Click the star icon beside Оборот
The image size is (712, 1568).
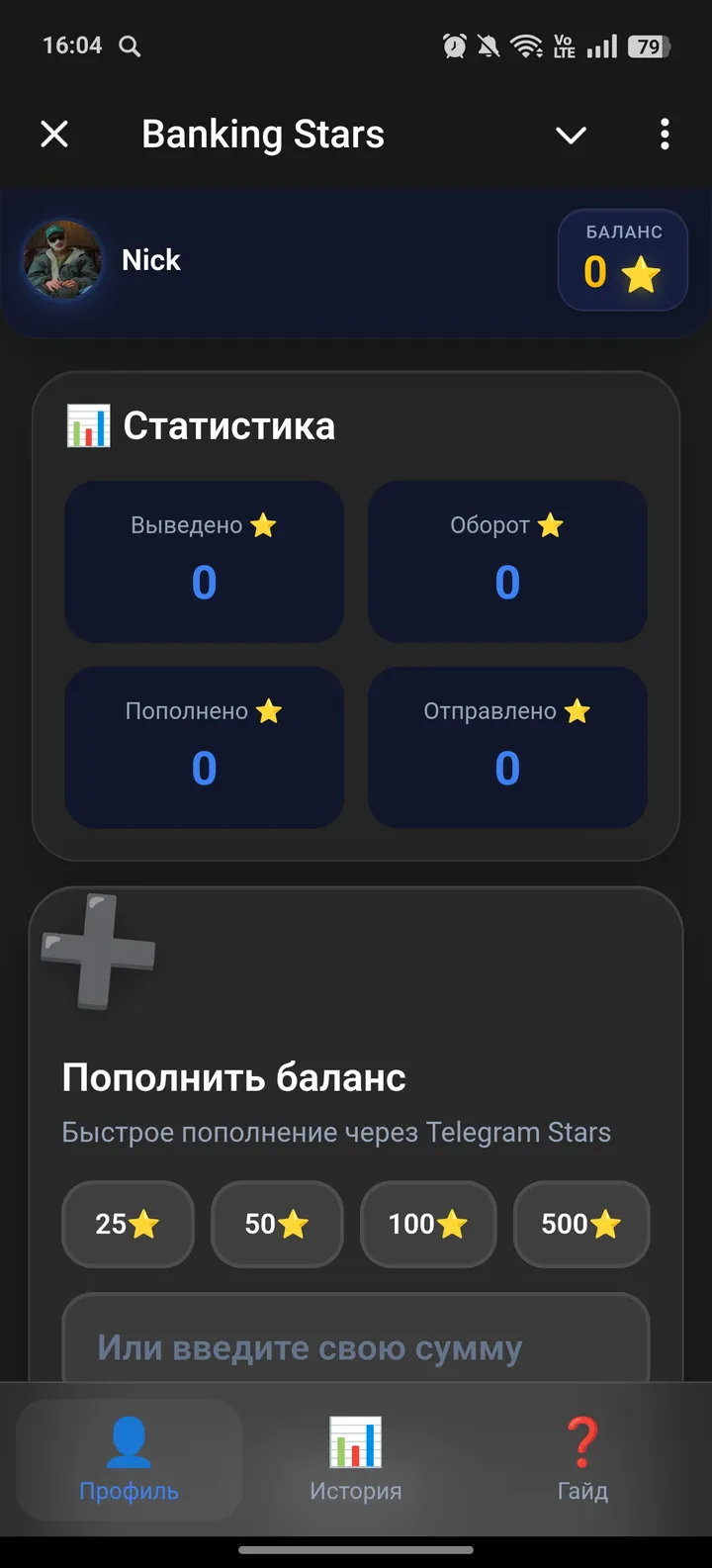(x=550, y=525)
